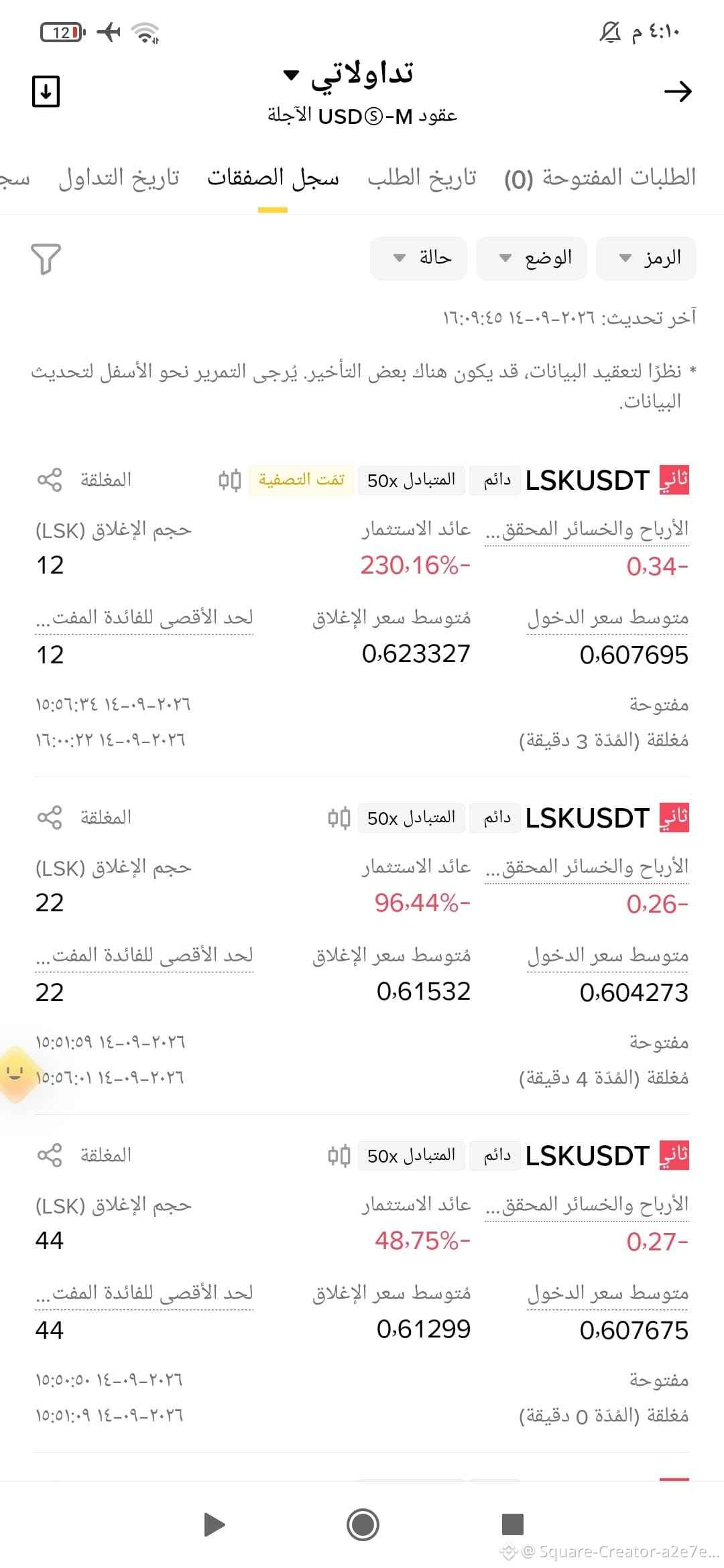Switch to الطلبات المفتوحة (0) tab
The image size is (724, 1568).
[x=600, y=178]
